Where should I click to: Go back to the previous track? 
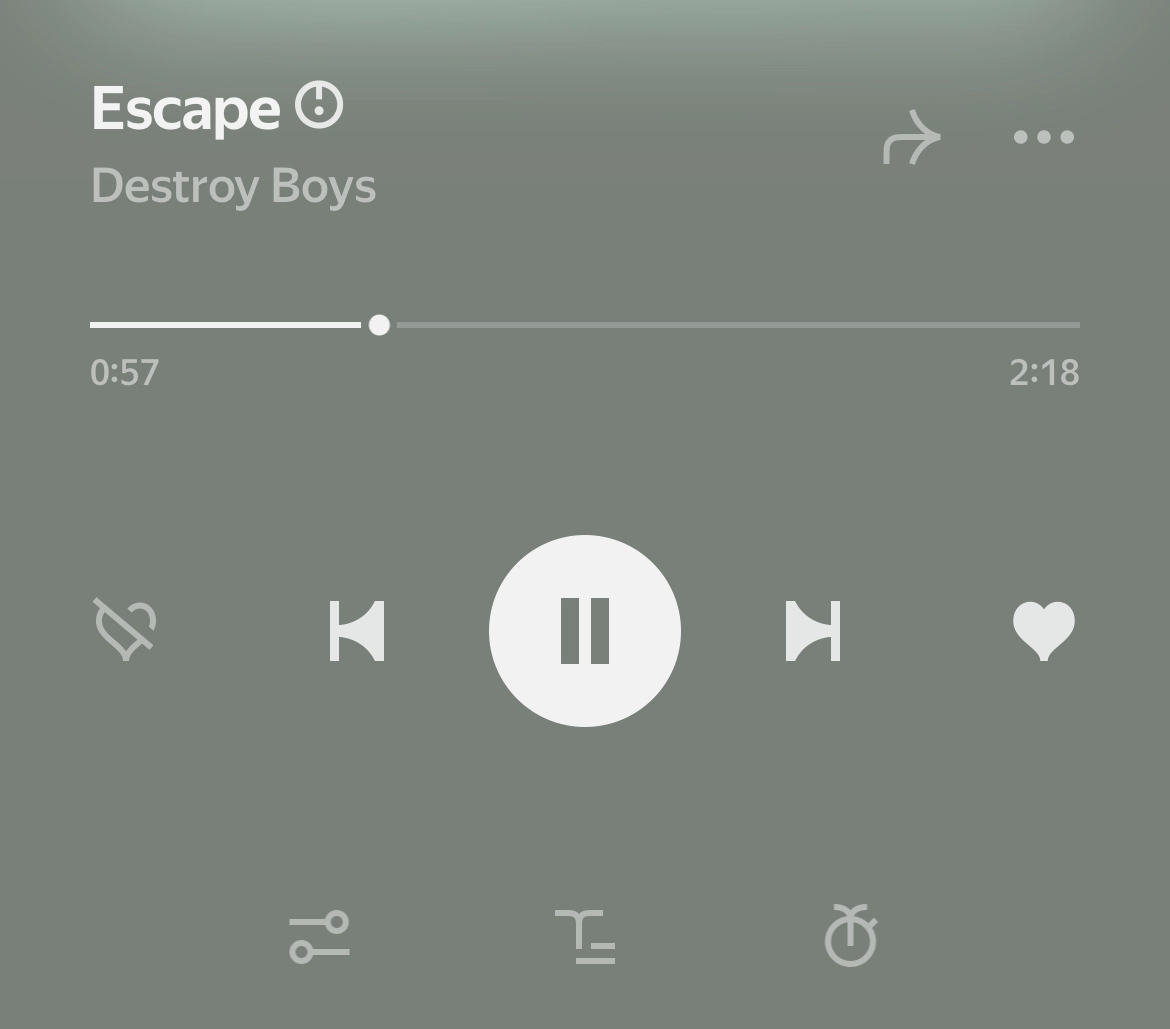tap(357, 631)
